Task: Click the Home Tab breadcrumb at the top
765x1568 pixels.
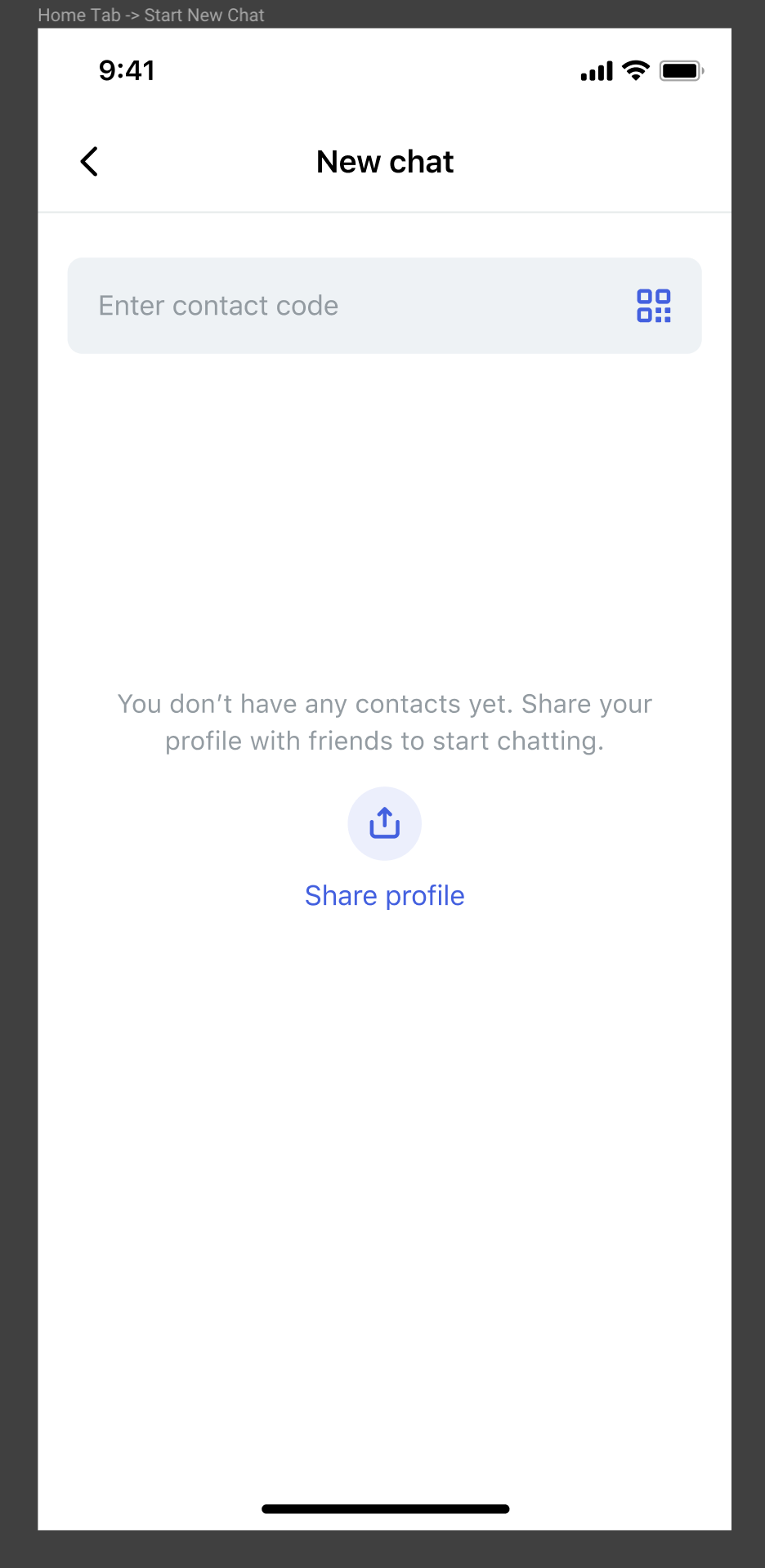Action: 78,15
